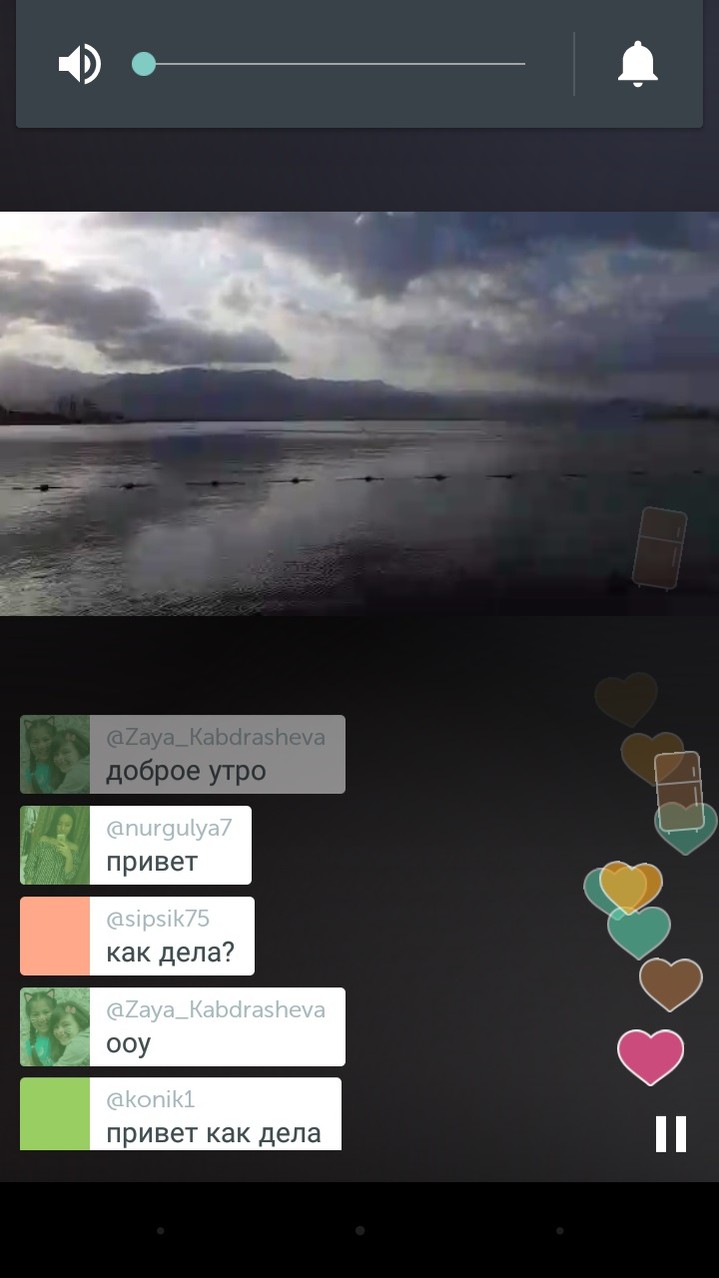The image size is (719, 1278).
Task: Open @nurgulya7's comment saying привет
Action: pyautogui.click(x=168, y=845)
